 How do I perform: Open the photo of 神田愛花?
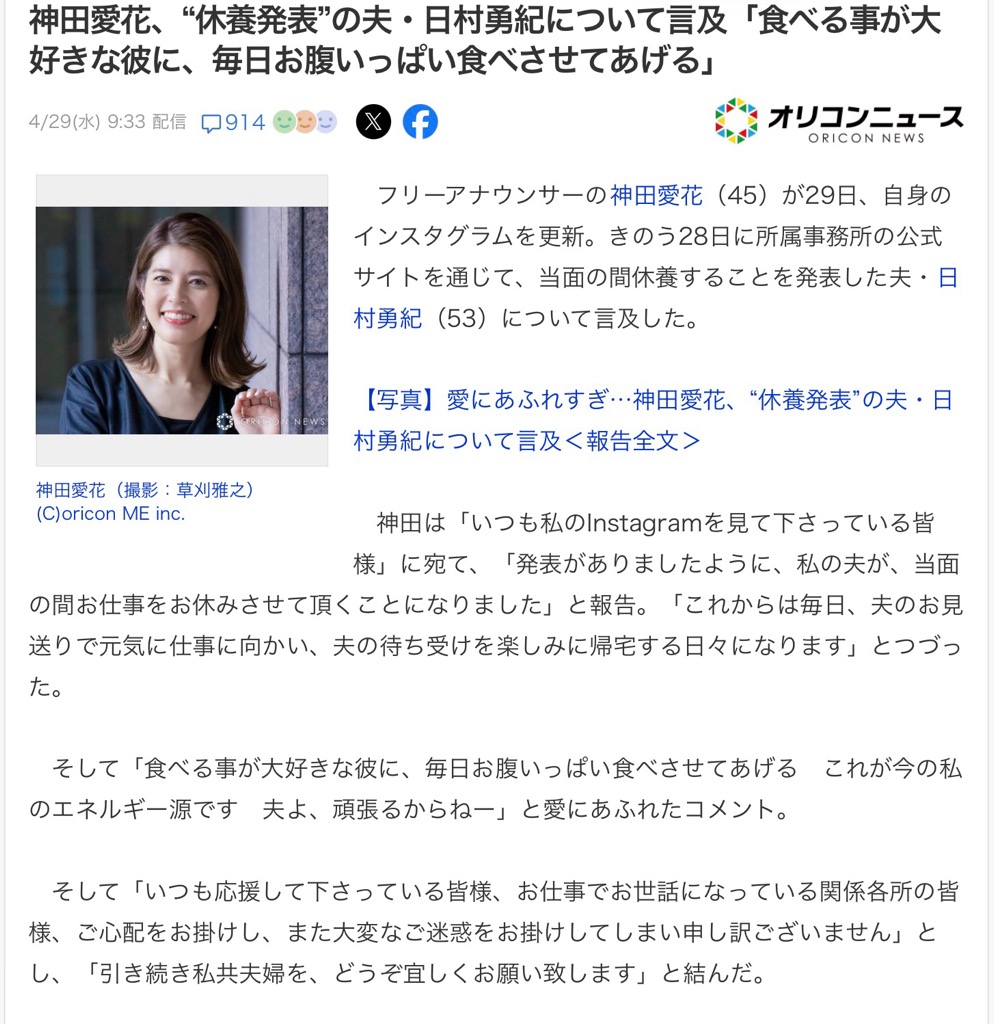(181, 320)
